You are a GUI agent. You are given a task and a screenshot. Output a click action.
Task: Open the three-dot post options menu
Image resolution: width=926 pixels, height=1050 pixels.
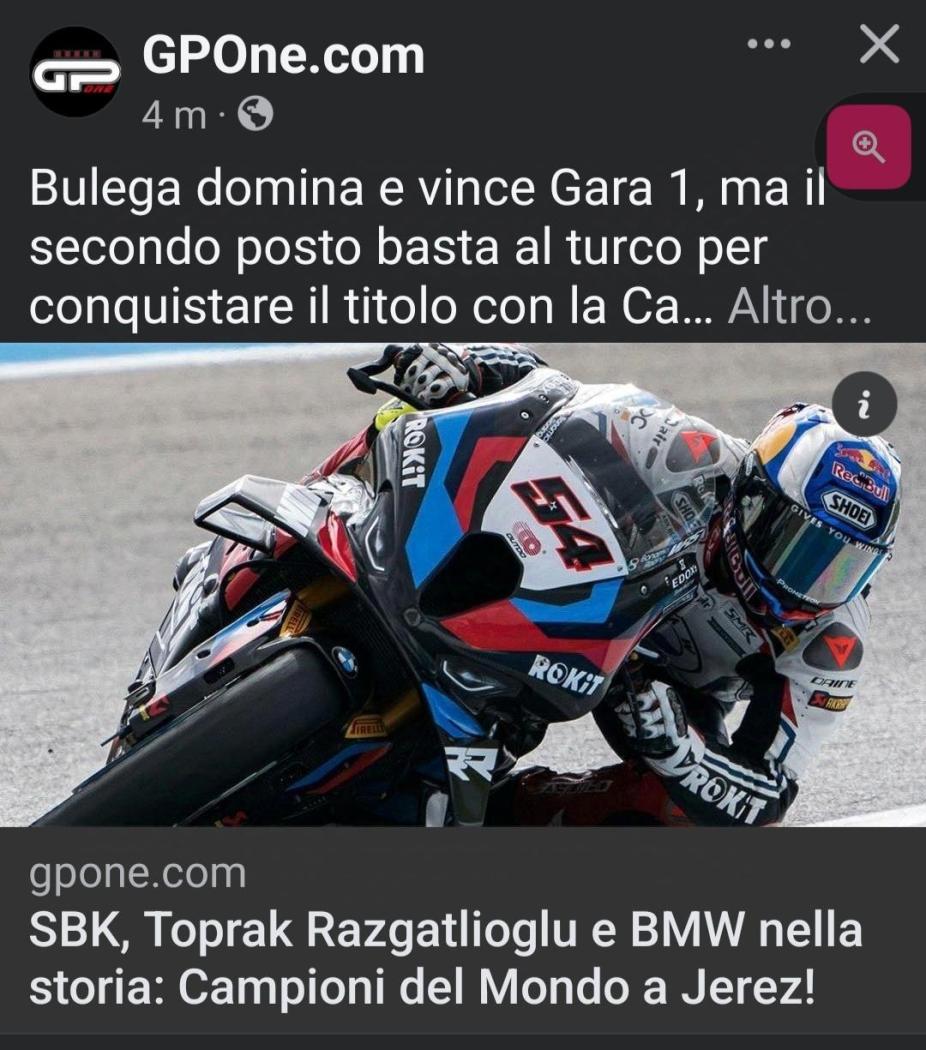770,44
